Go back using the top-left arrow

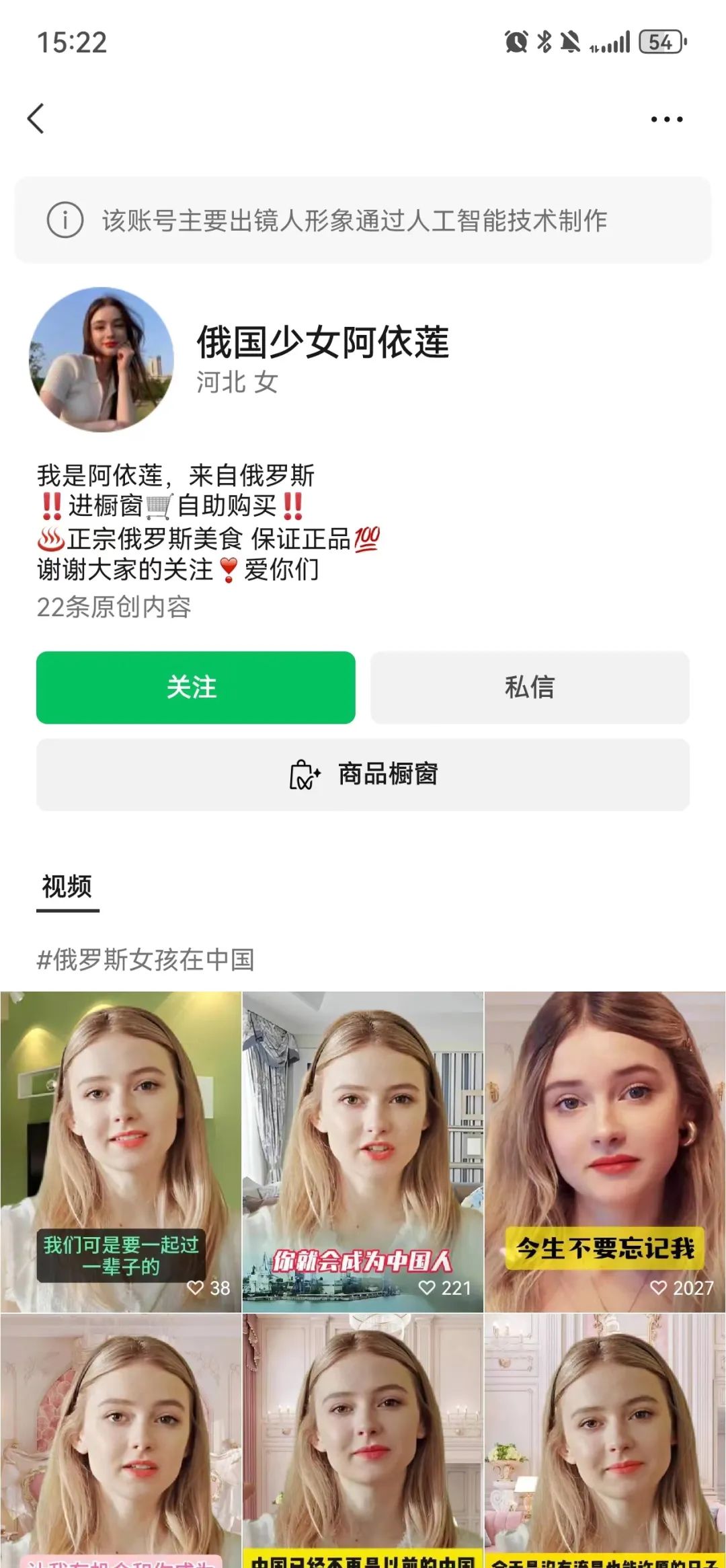point(36,119)
